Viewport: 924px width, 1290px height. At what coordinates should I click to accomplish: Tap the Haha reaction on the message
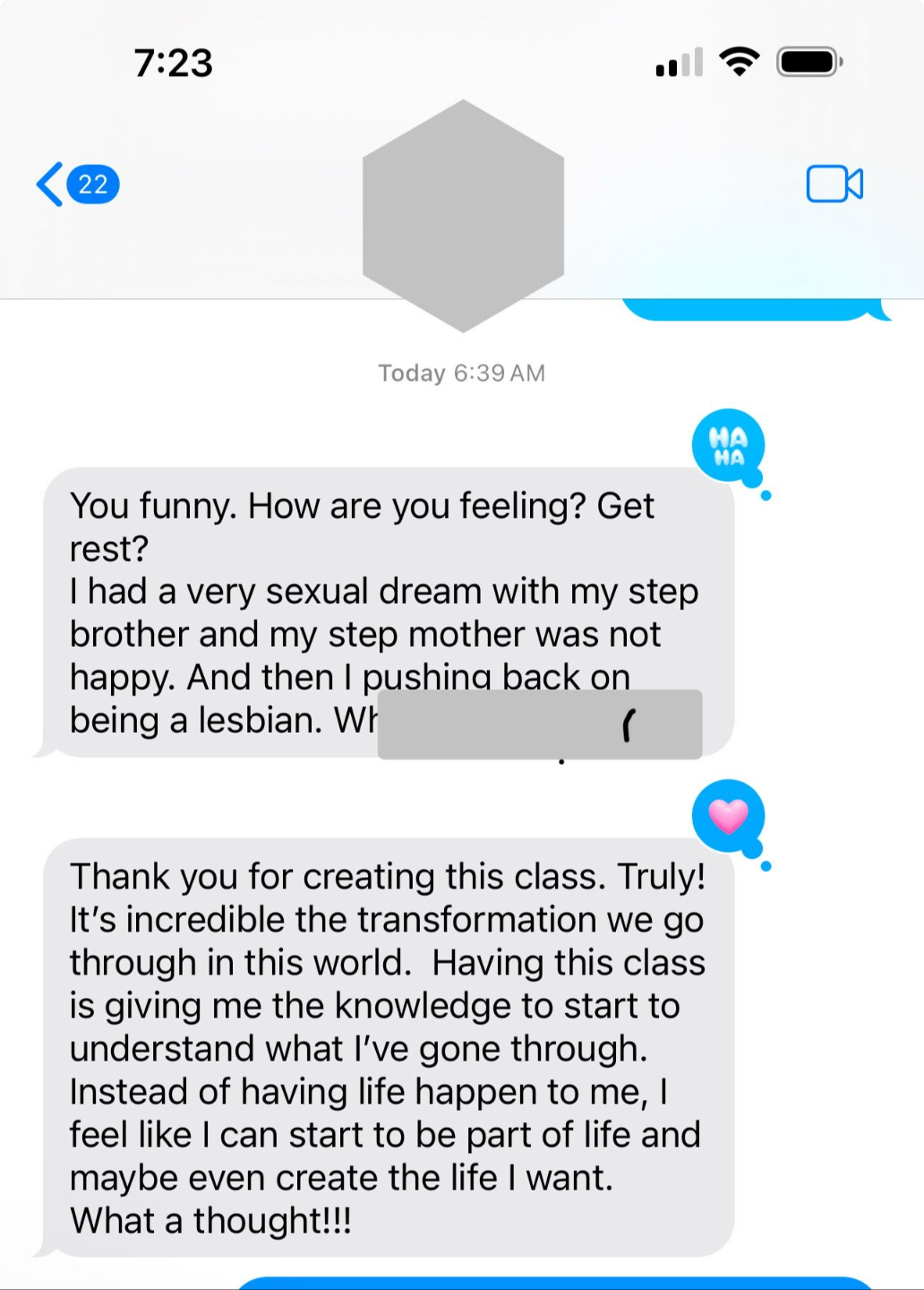(x=728, y=445)
